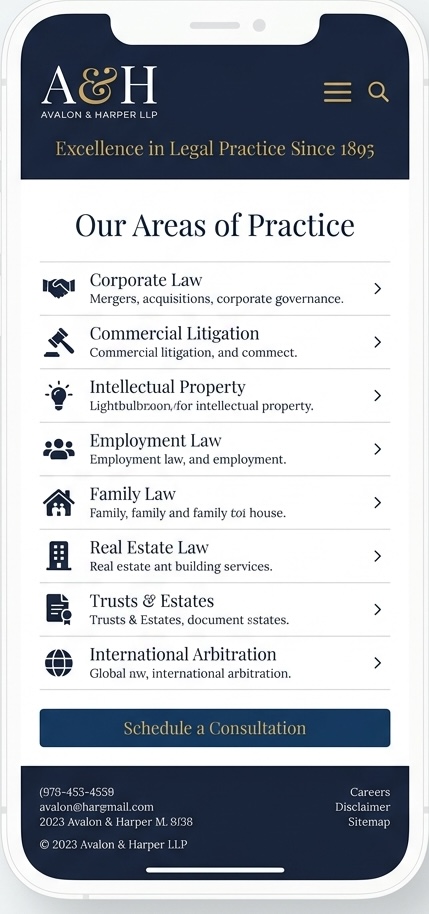Open the hamburger menu
The height and width of the screenshot is (914, 429).
click(x=337, y=92)
